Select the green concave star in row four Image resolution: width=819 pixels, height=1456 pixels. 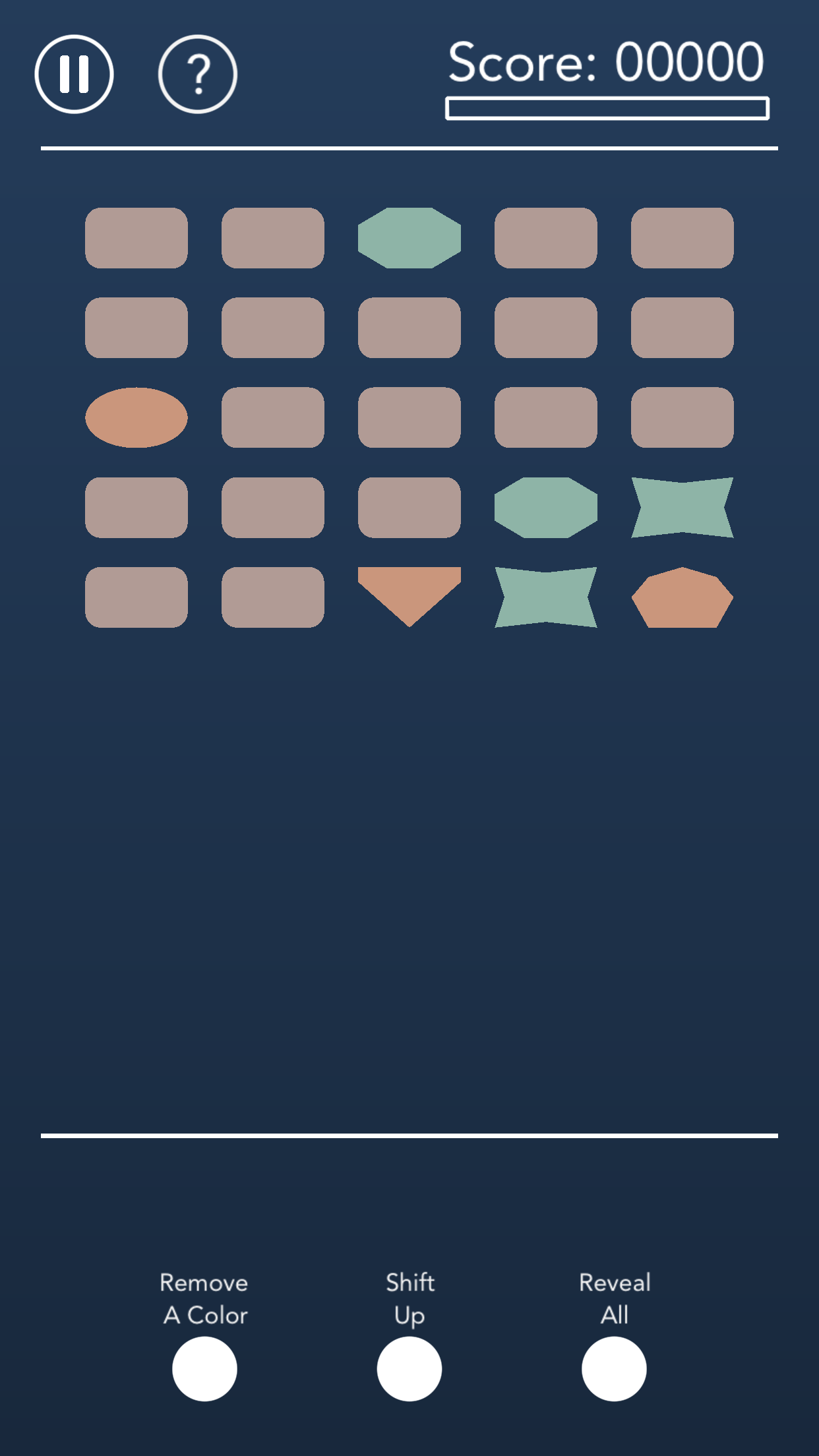(x=682, y=508)
